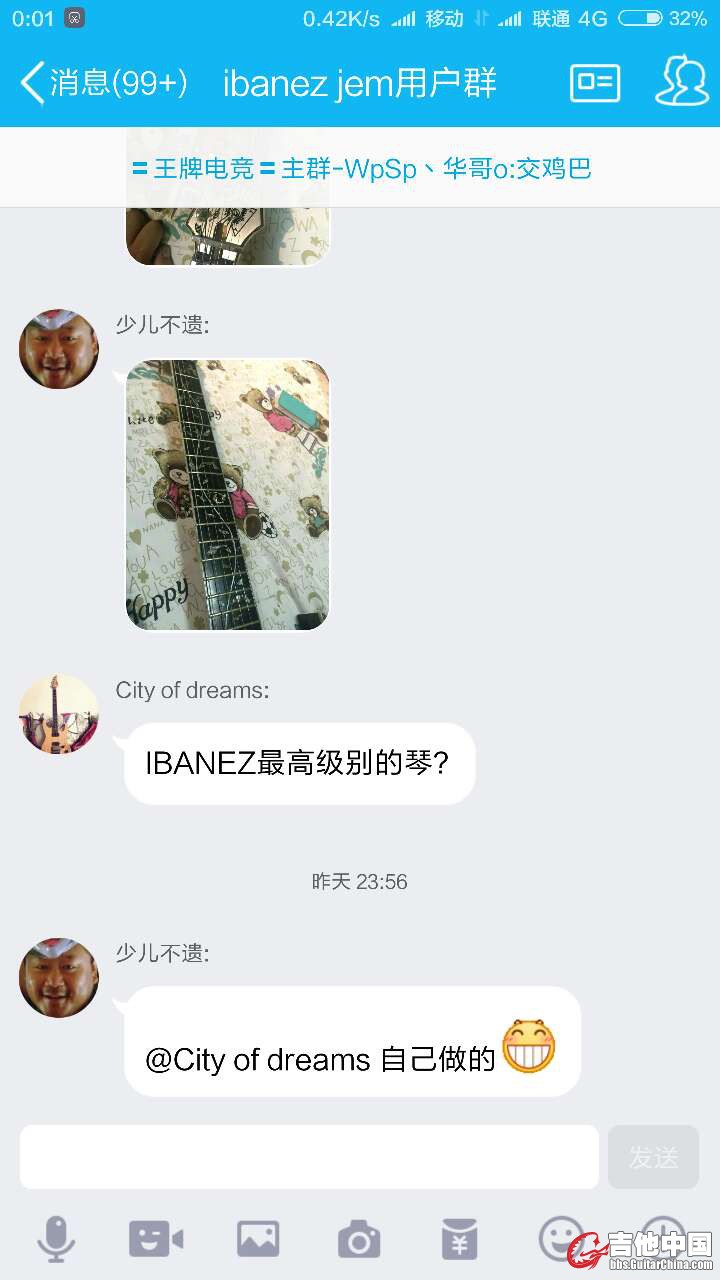Viewport: 720px width, 1280px height.
Task: Tap the 发送 send button
Action: [653, 1157]
